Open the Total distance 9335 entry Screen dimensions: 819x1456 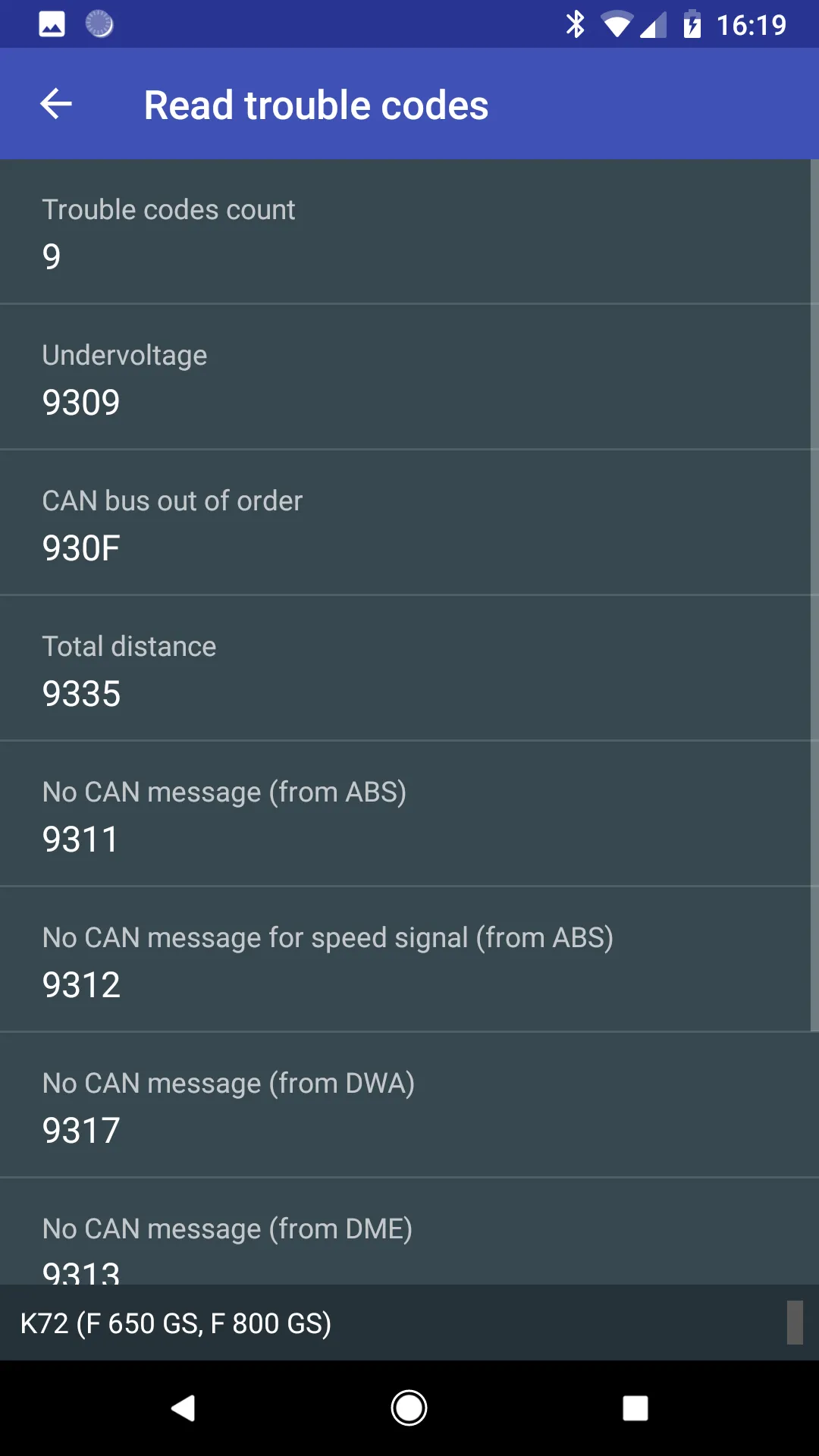click(409, 668)
